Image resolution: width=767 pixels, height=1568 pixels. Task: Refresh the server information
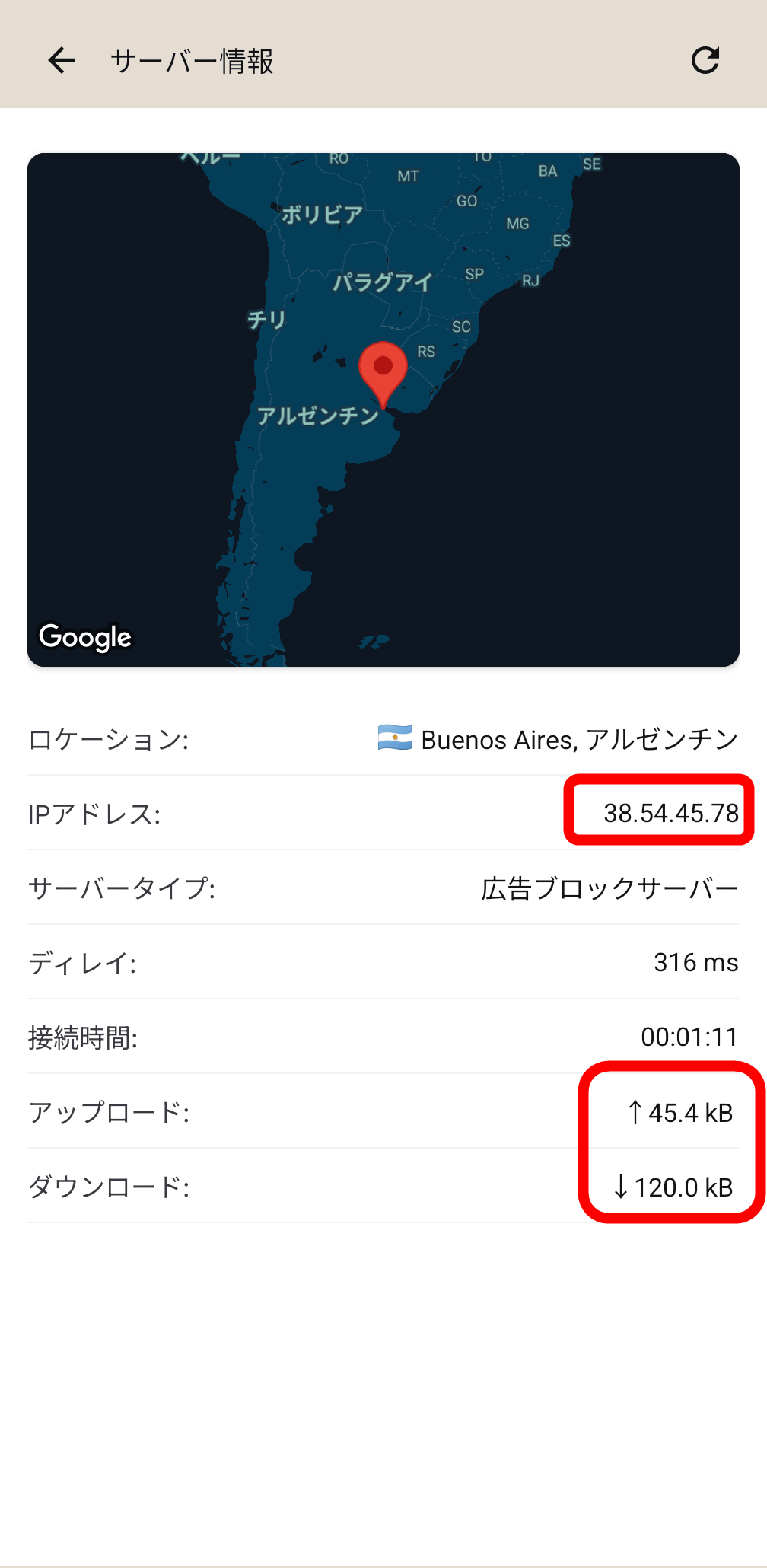click(x=705, y=60)
